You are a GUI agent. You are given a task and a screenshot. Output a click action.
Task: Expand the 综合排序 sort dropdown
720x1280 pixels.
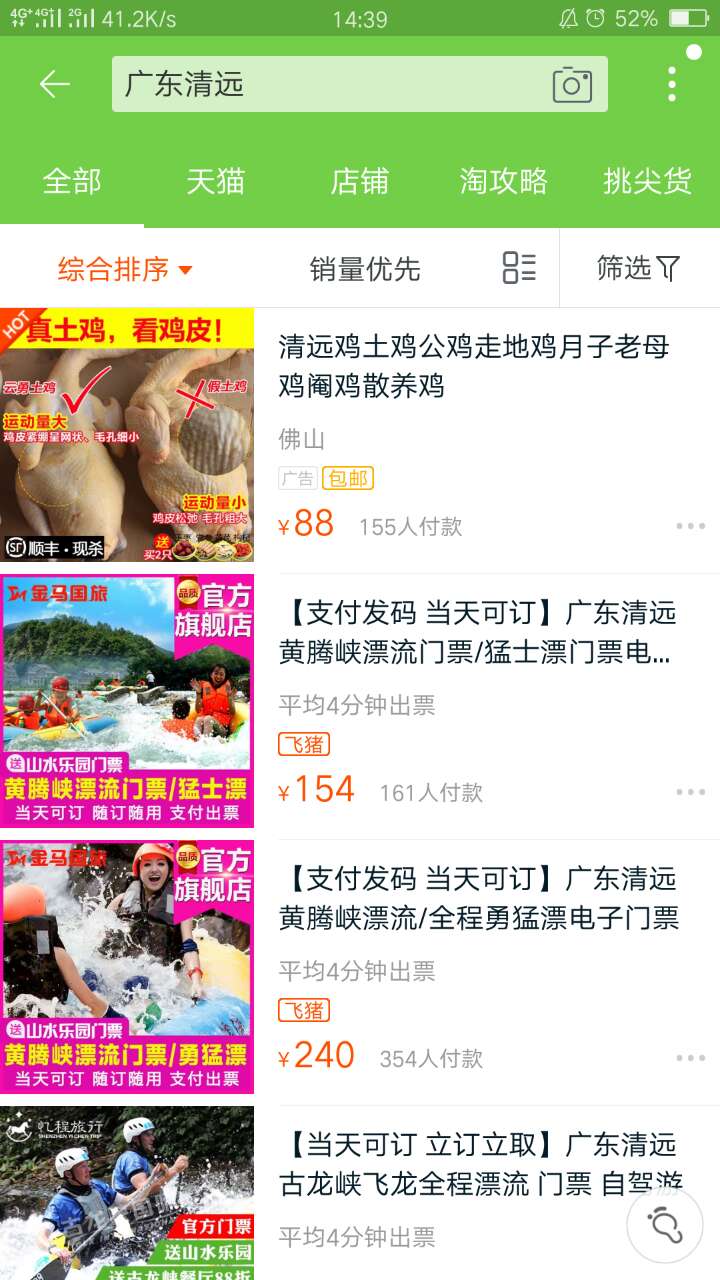point(125,269)
